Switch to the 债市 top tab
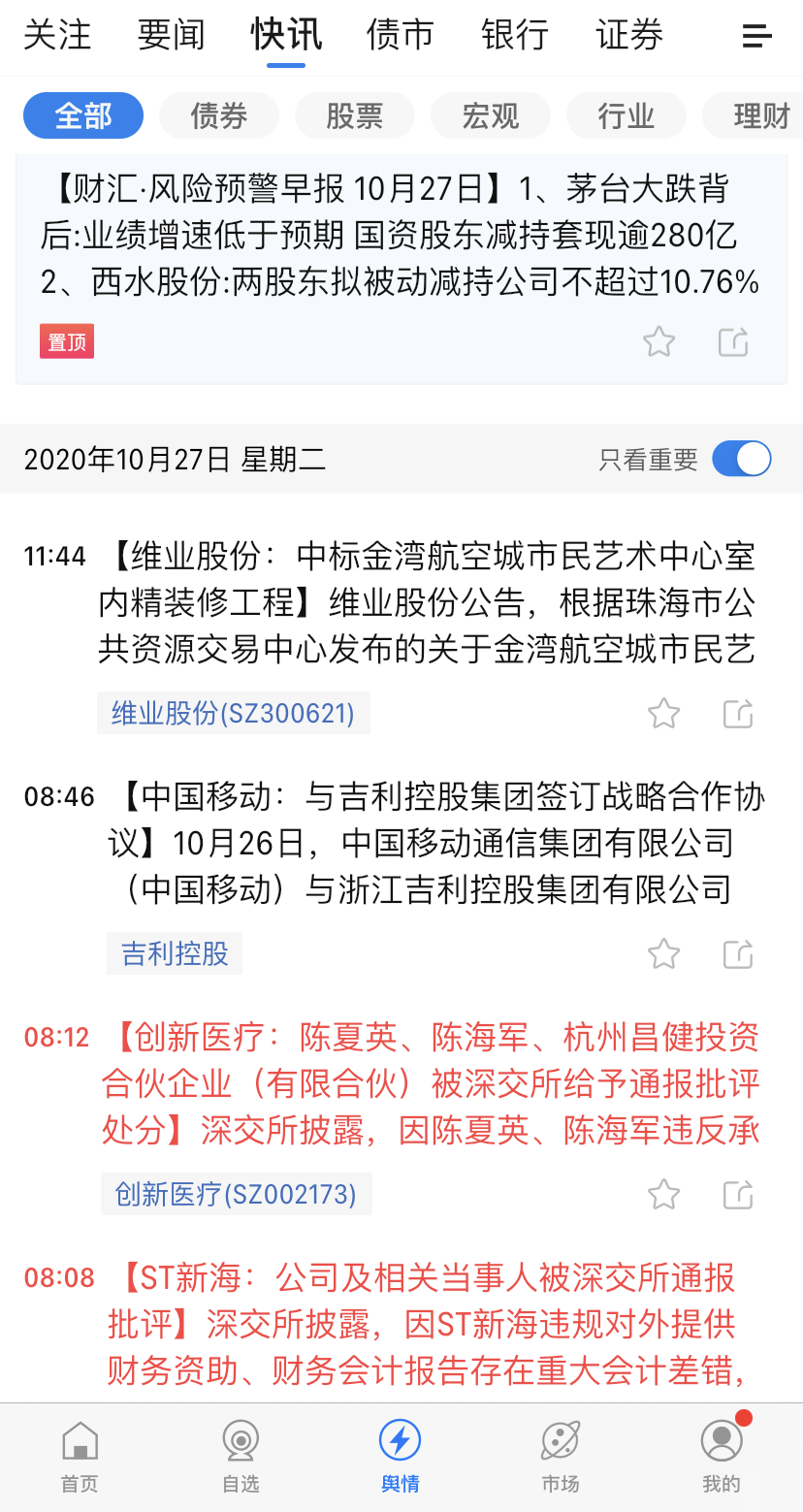This screenshot has width=803, height=1512. (x=401, y=36)
